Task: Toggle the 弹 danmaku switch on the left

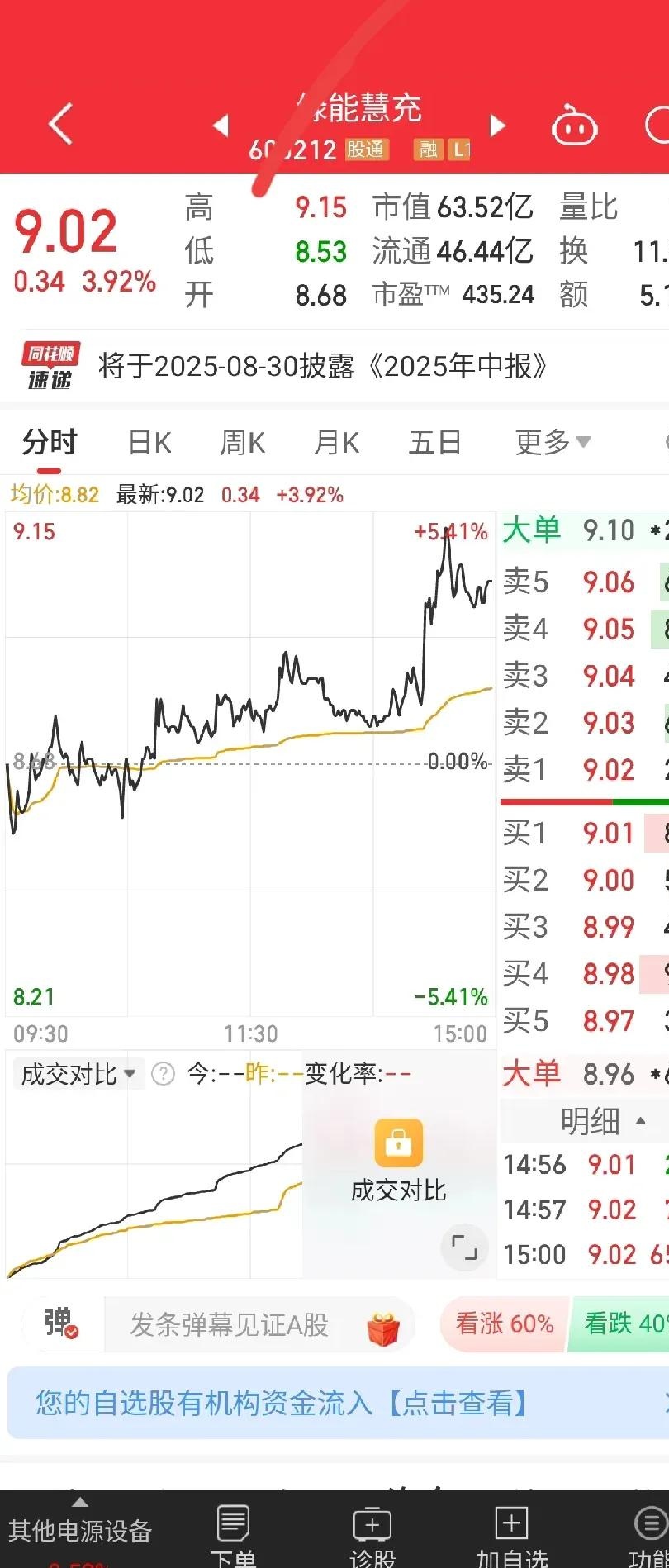Action: pos(58,1324)
